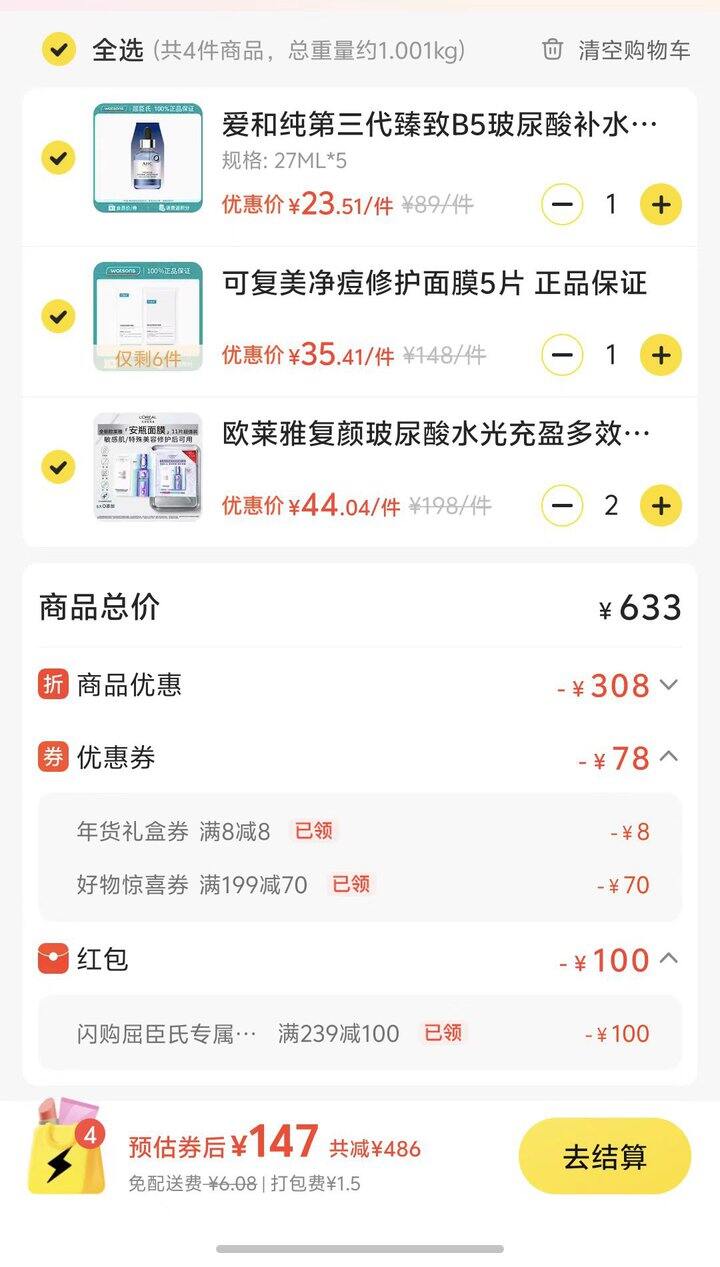
Task: Open the 欧莱雅复颜玻尿酸 product image
Action: (x=148, y=467)
